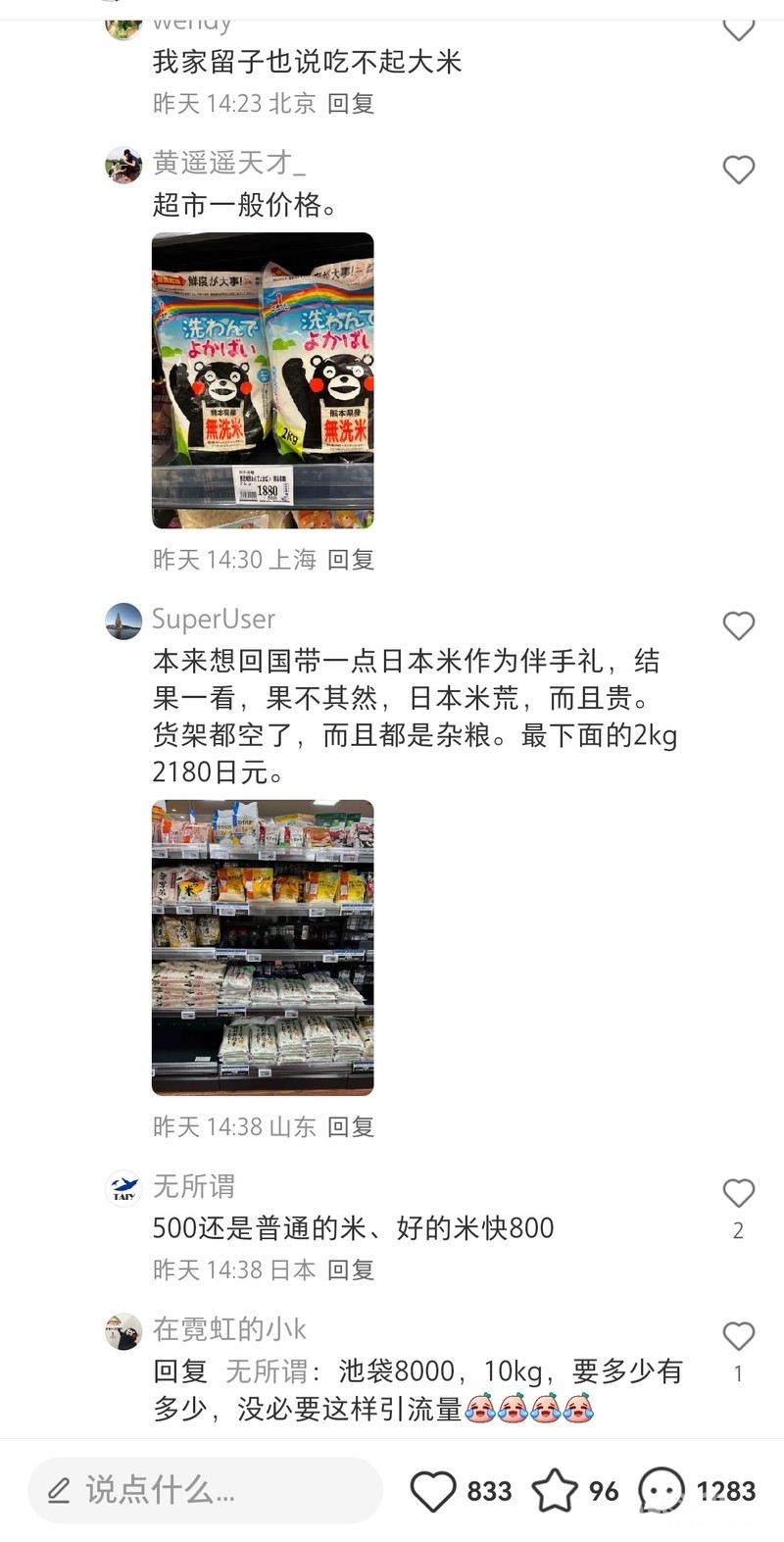This screenshot has height=1542, width=784.
Task: Open the 1283 comments bubble
Action: pos(661,1491)
